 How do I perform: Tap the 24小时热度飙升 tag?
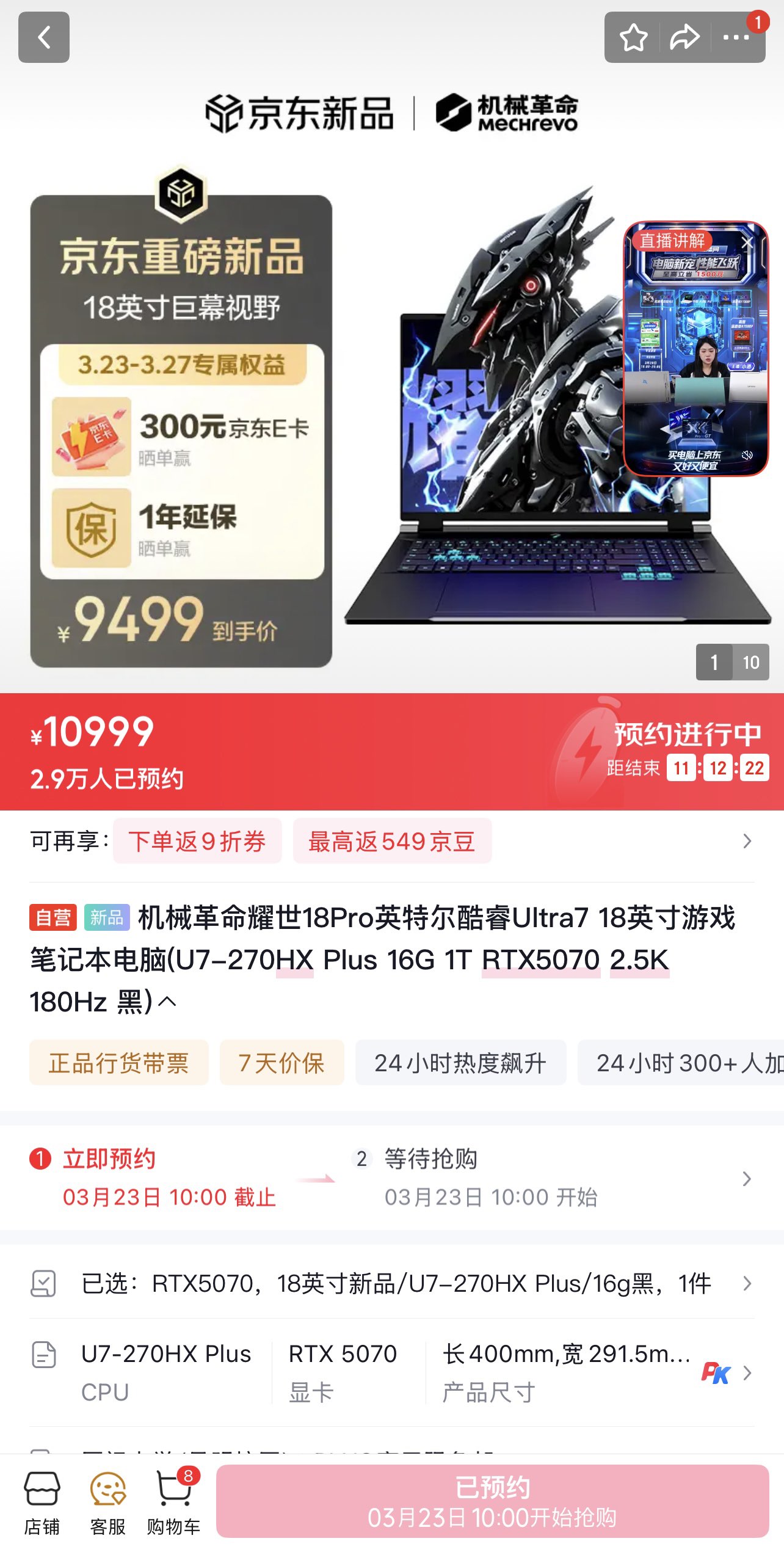click(460, 1063)
